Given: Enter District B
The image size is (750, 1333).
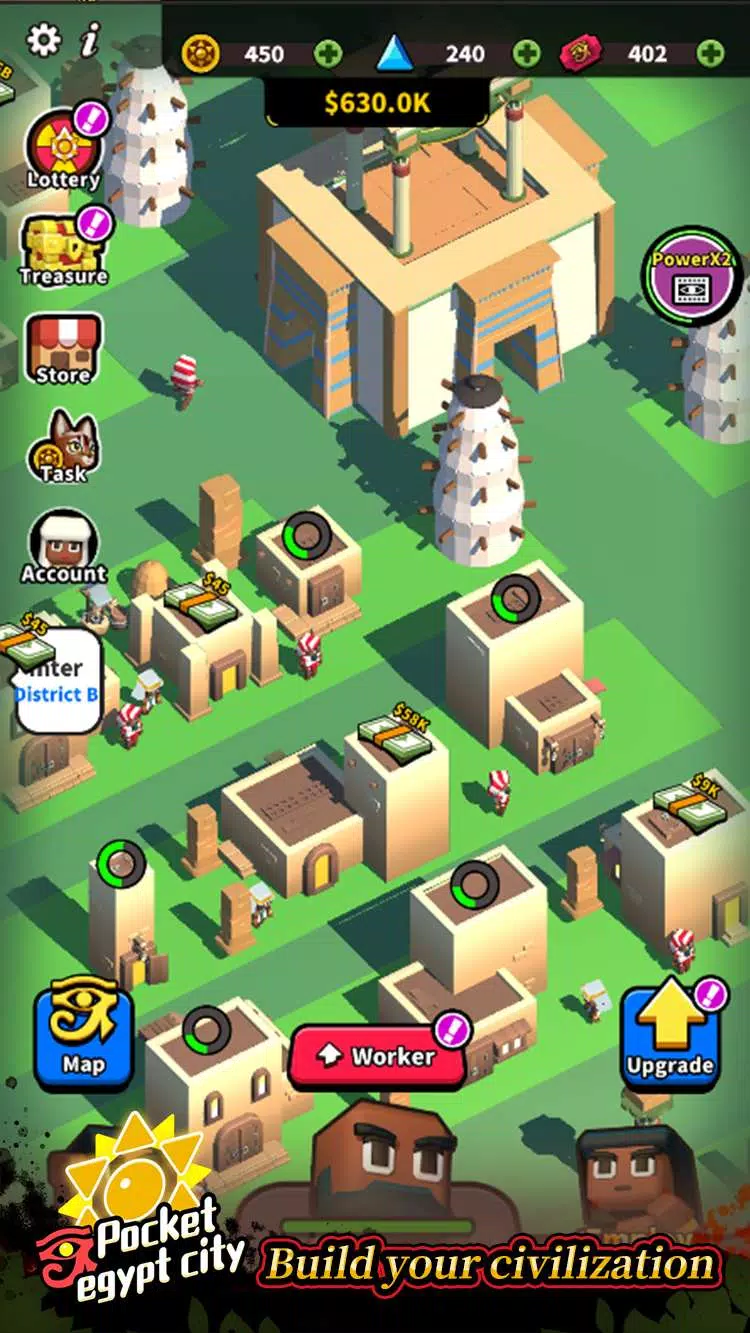Looking at the screenshot, I should 58,680.
